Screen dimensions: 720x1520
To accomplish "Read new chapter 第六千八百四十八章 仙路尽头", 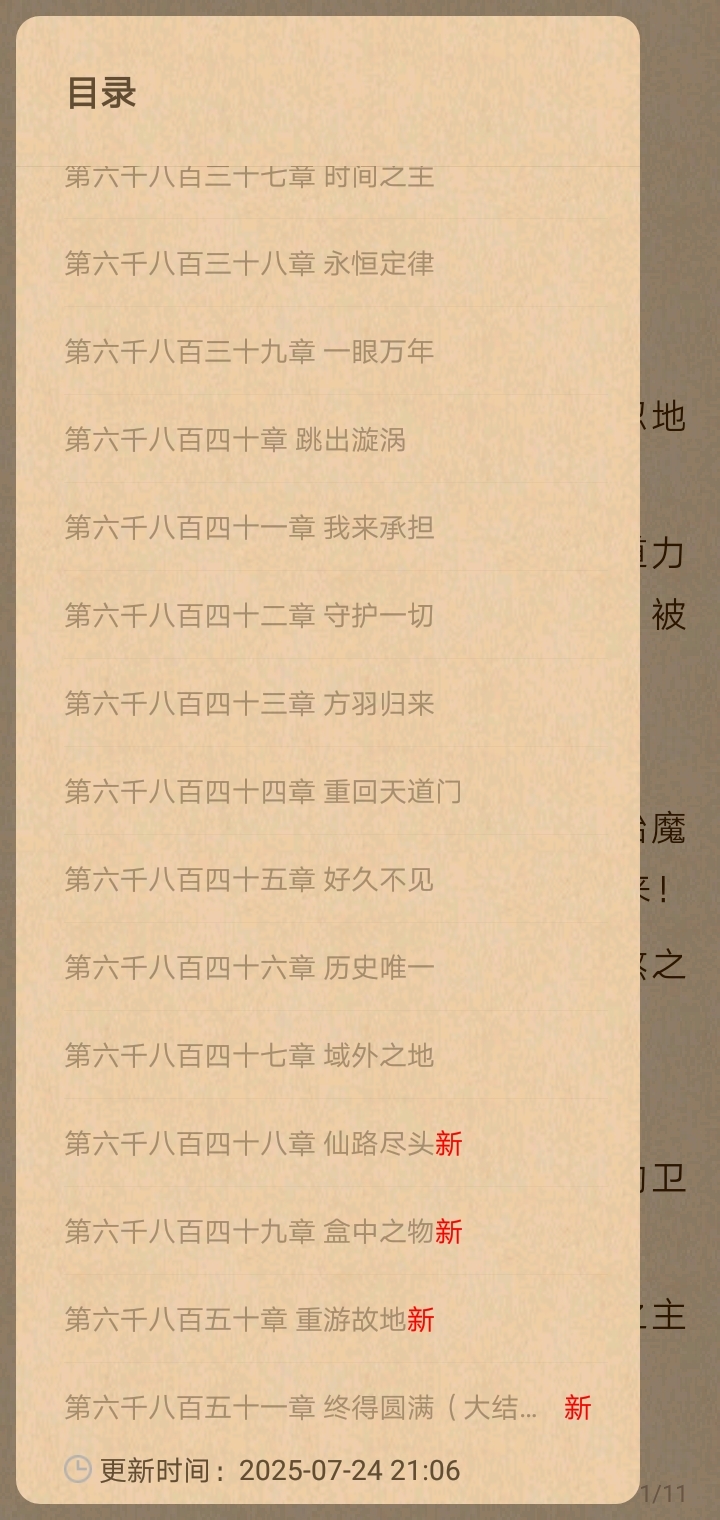I will click(x=263, y=1143).
